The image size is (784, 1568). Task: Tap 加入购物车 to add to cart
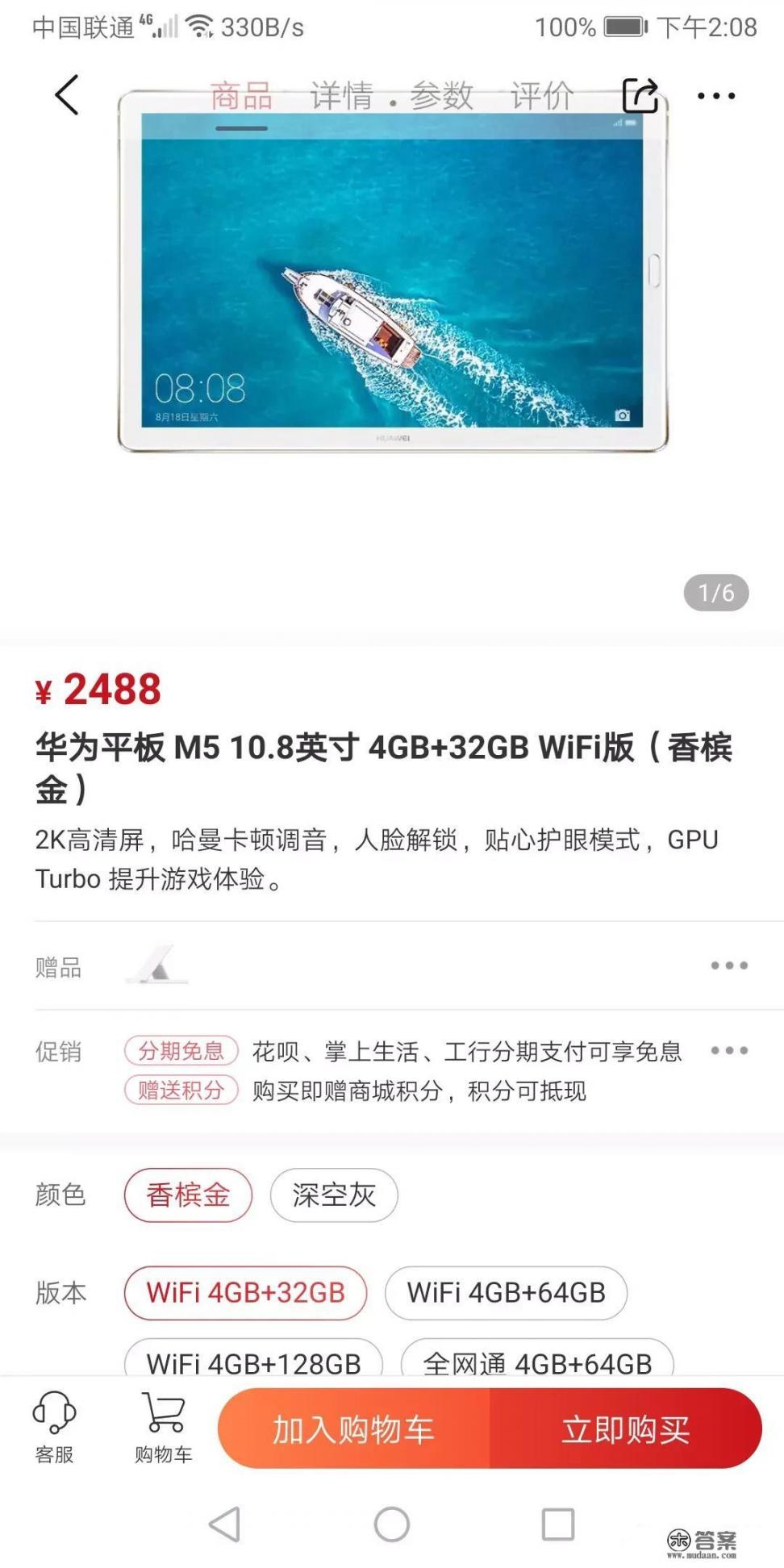(x=356, y=1429)
